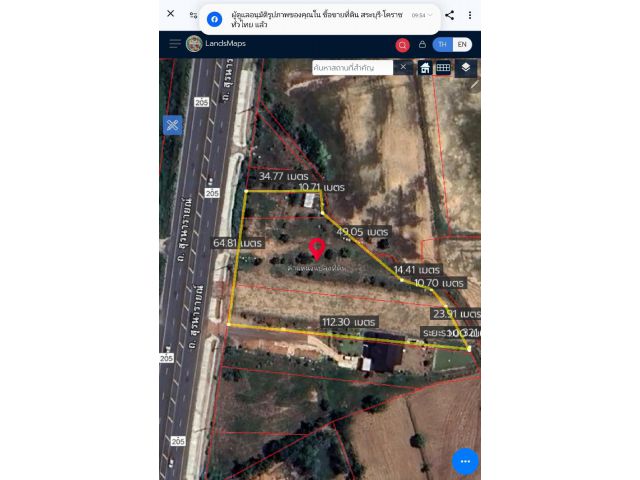Clear the place search field
The width and height of the screenshot is (640, 480).
pyautogui.click(x=403, y=67)
